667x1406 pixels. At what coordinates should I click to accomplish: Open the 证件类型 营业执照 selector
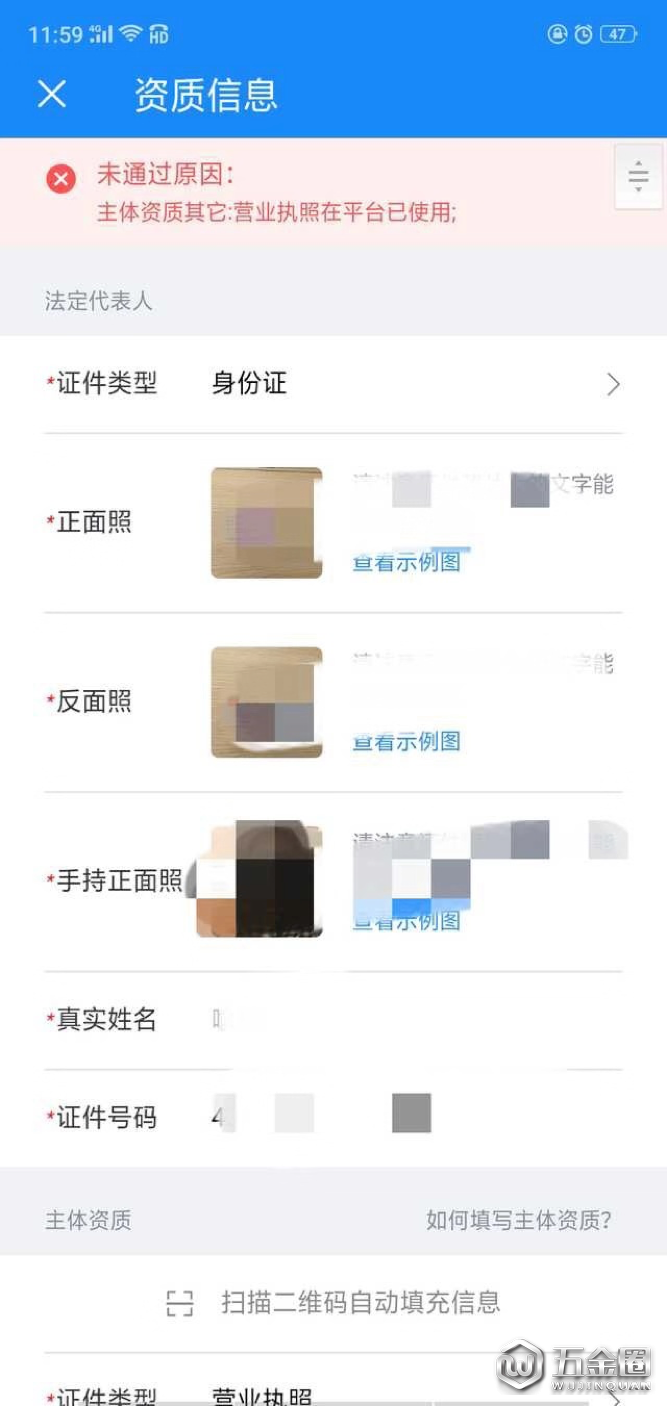pyautogui.click(x=333, y=1390)
